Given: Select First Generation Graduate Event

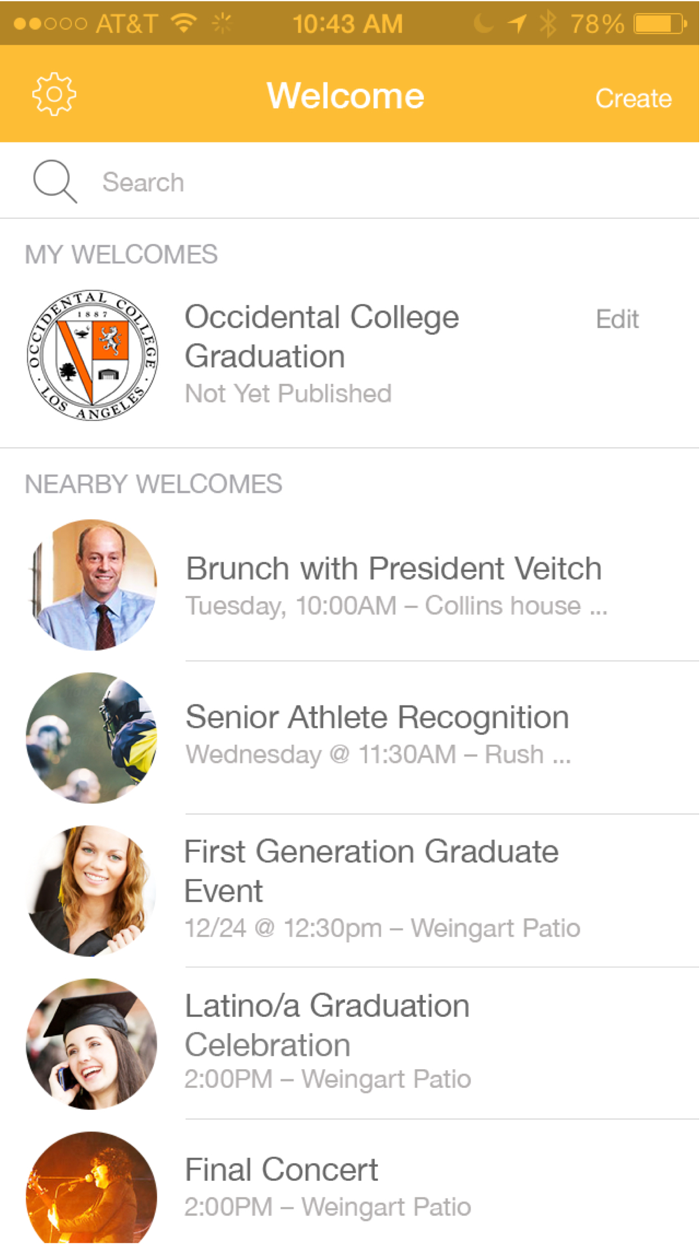Looking at the screenshot, I should point(371,889).
